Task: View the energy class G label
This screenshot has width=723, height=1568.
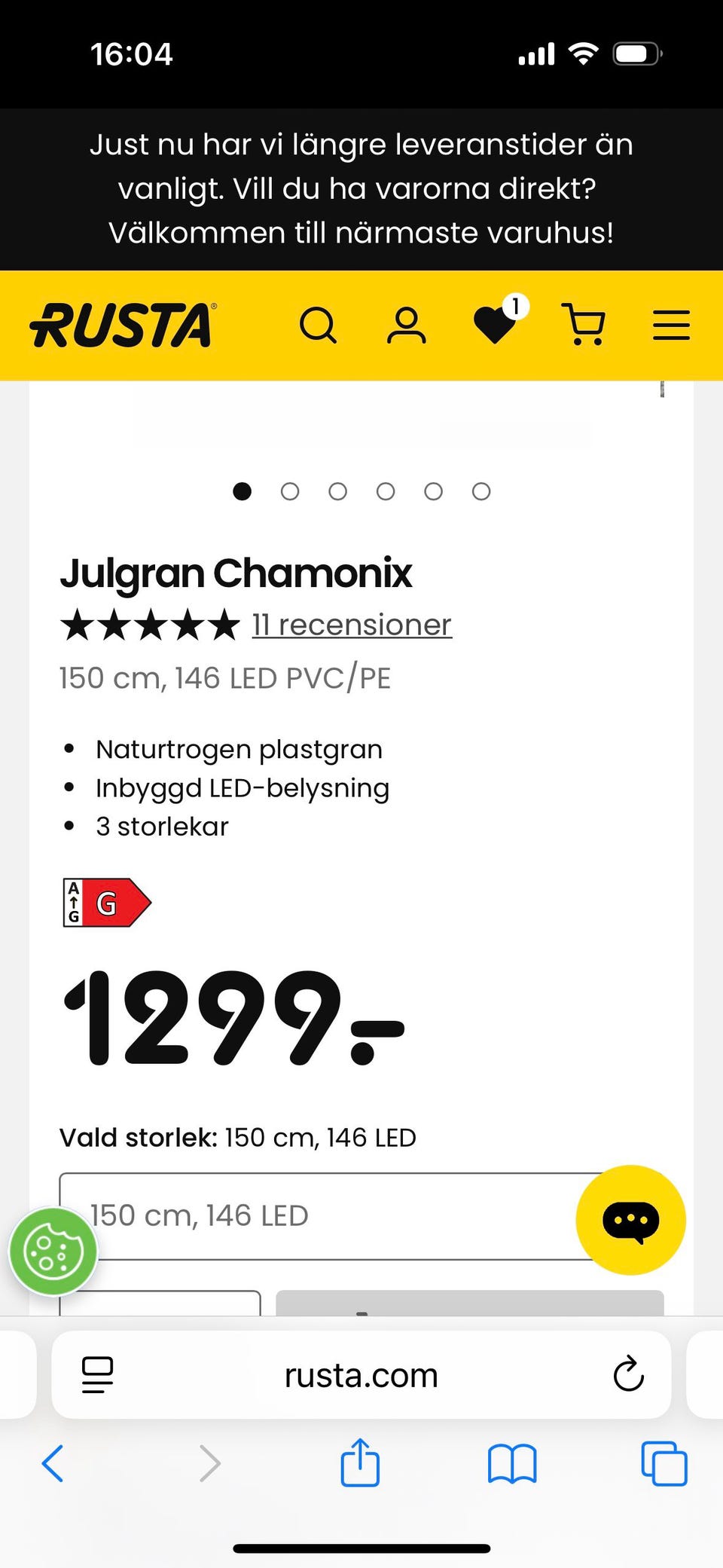Action: point(107,903)
